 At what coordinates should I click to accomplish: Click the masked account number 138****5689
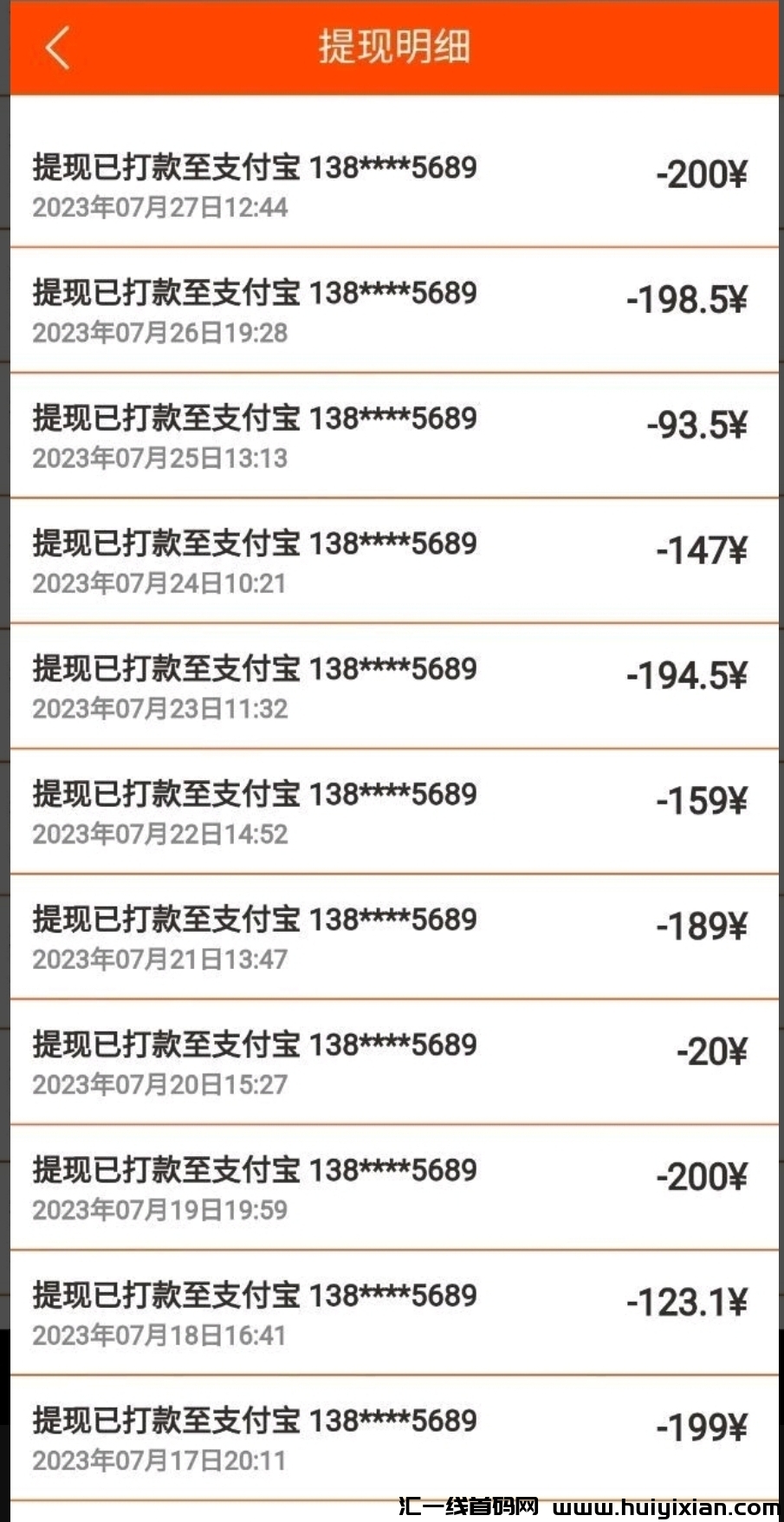pos(394,167)
